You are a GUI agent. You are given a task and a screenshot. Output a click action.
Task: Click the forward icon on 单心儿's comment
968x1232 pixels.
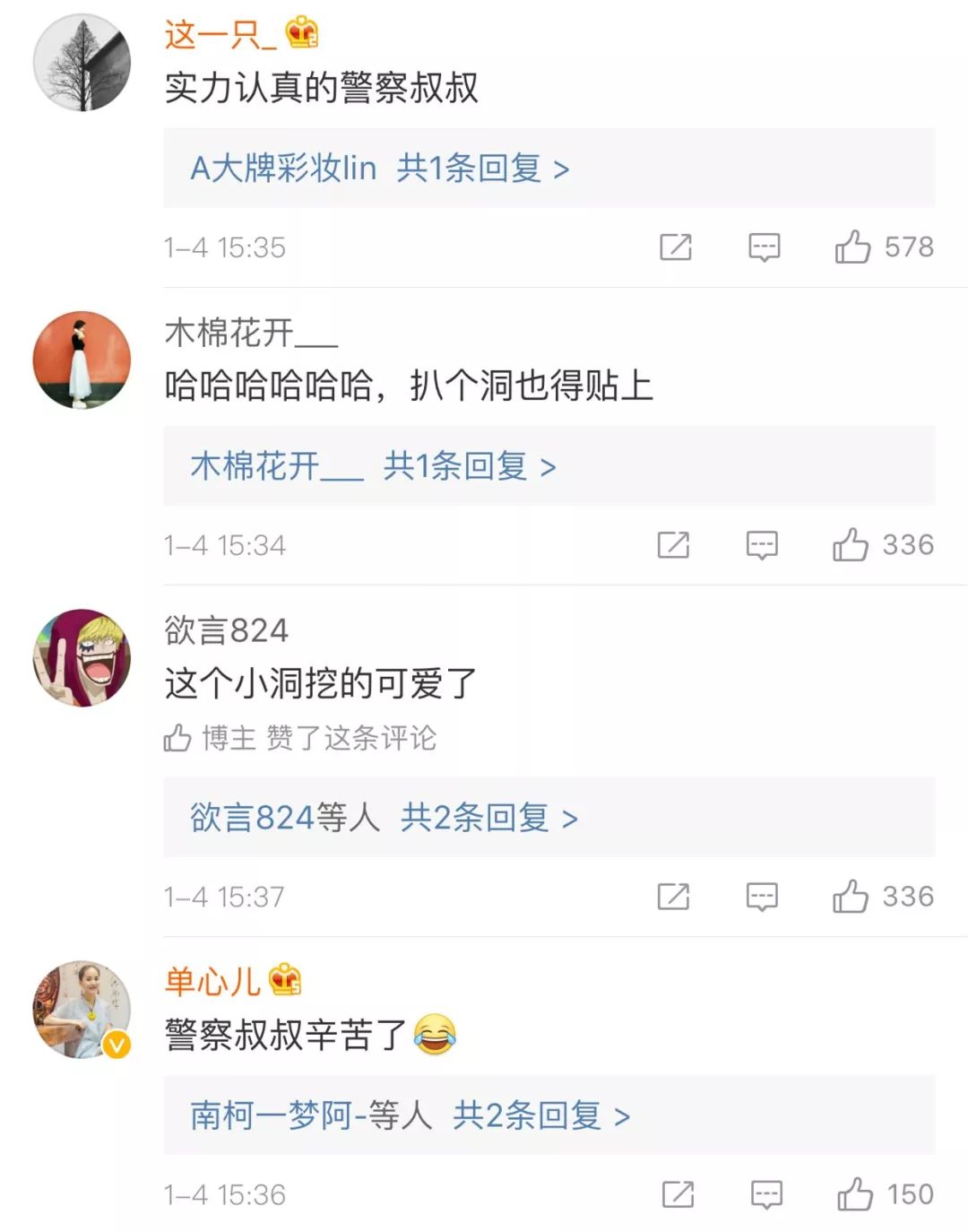pyautogui.click(x=676, y=1194)
